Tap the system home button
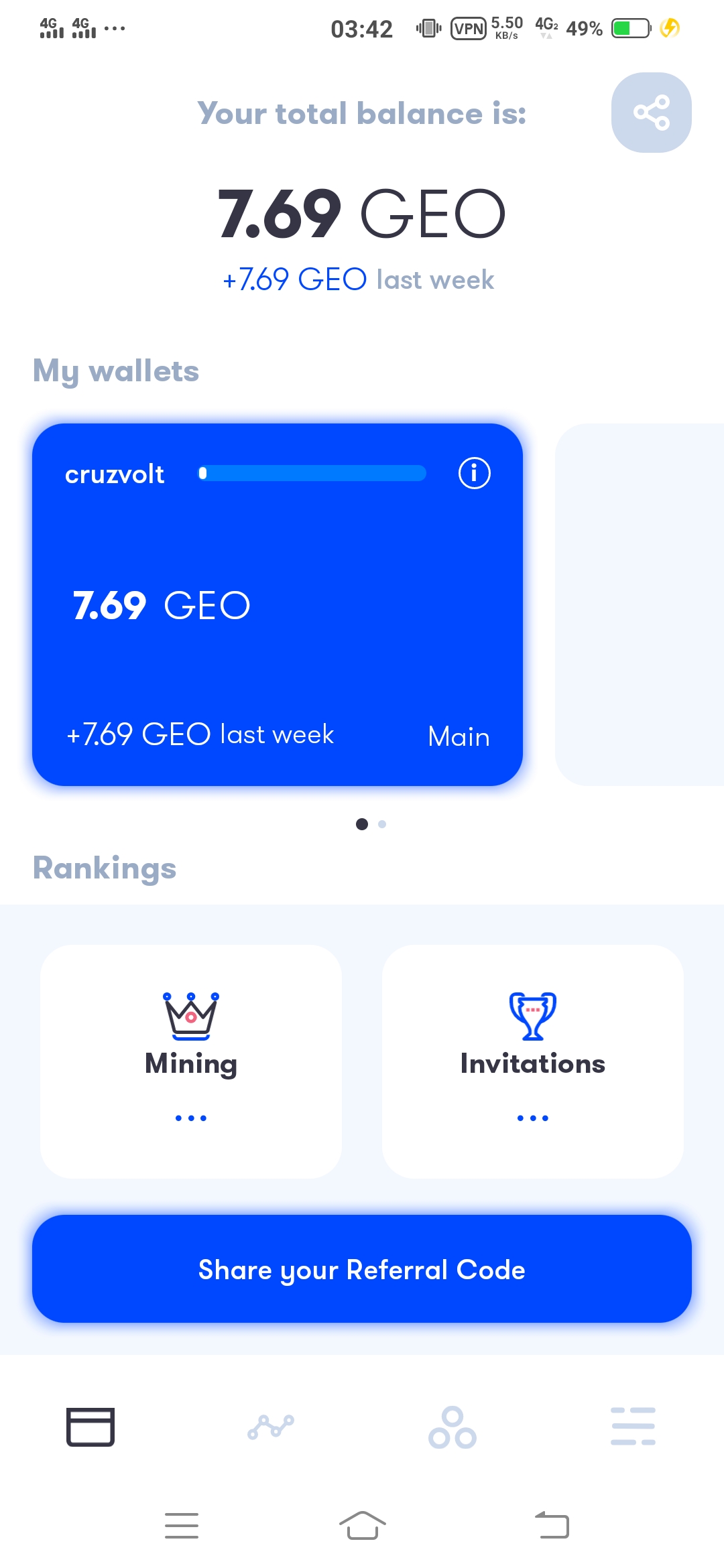The image size is (724, 1568). 362,1526
